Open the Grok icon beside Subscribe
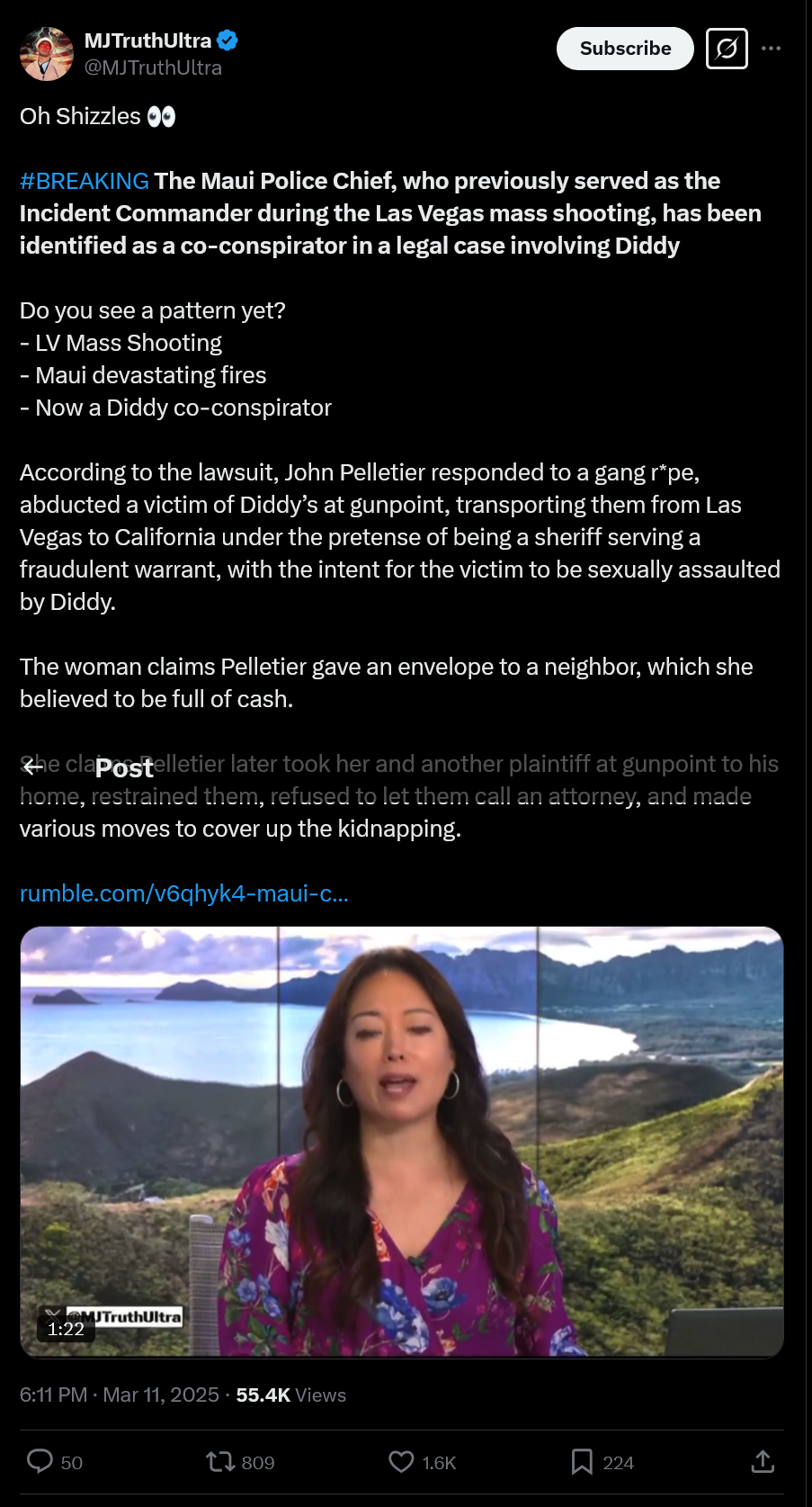This screenshot has width=812, height=1507. [x=727, y=49]
